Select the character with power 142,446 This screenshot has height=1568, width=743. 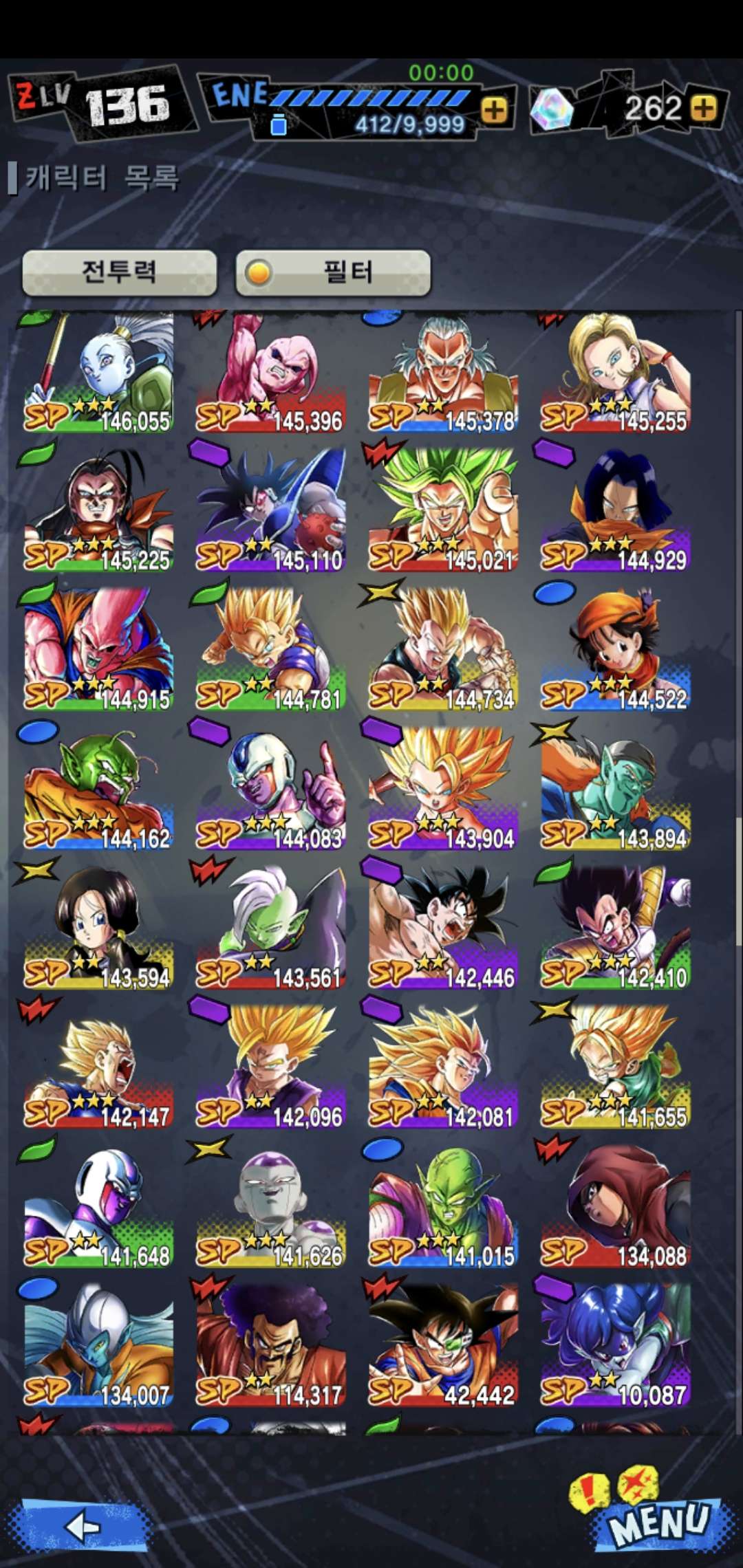[442, 927]
